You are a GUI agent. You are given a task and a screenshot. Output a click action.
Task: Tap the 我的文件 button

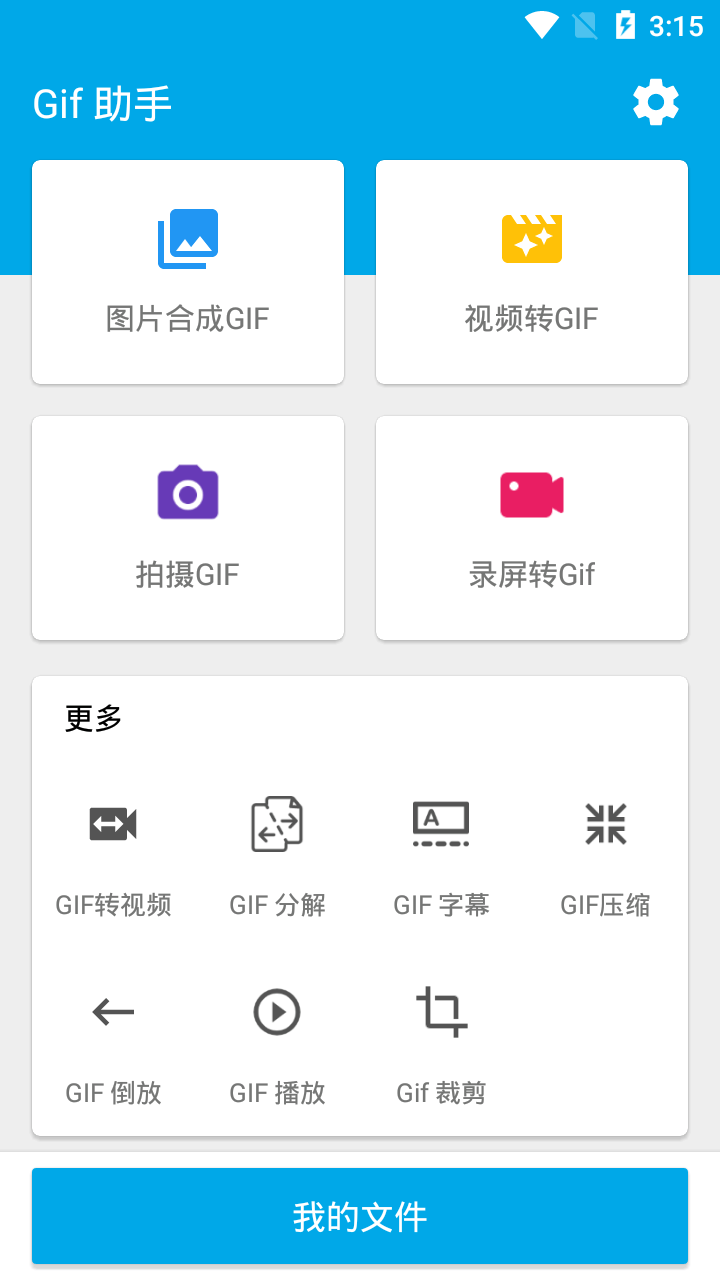click(360, 1216)
